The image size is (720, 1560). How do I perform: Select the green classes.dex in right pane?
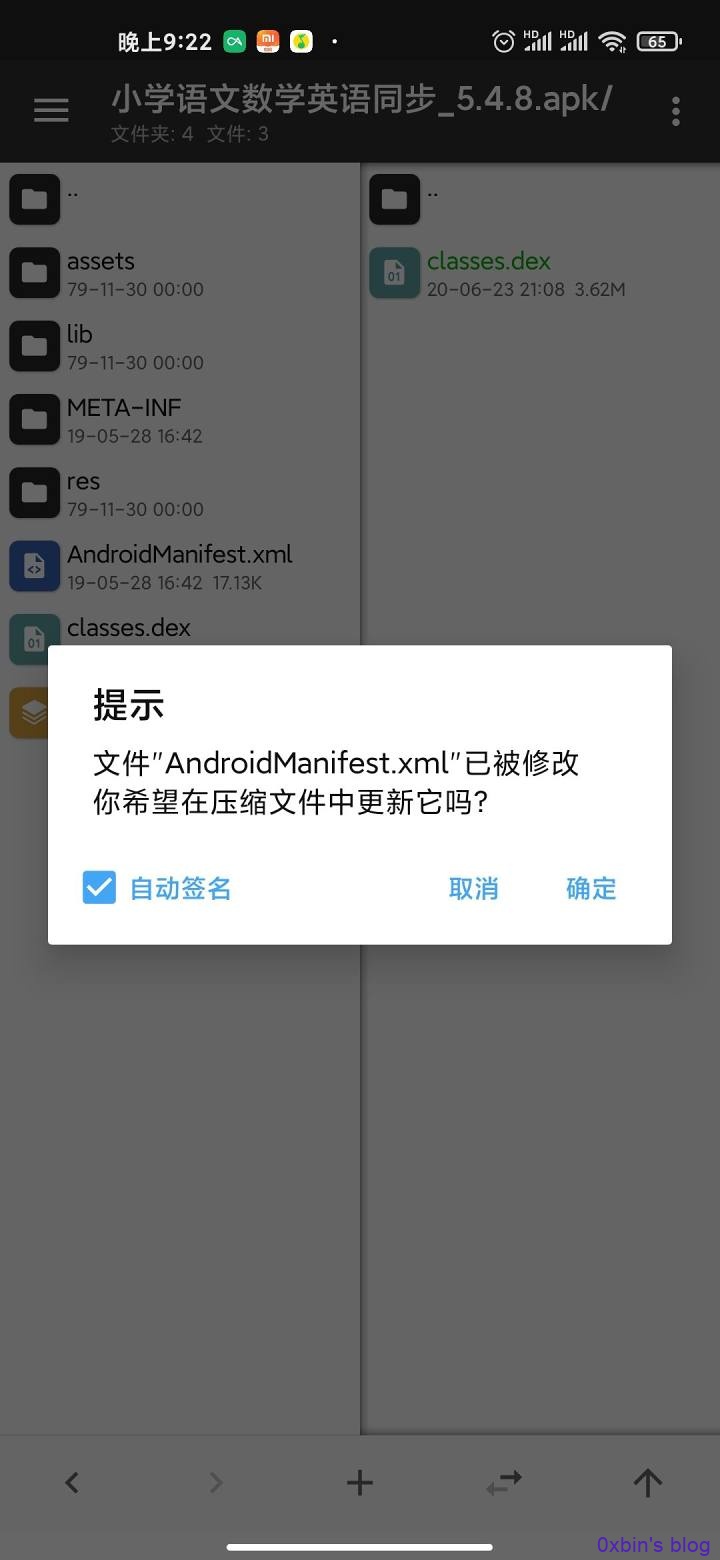coord(540,273)
